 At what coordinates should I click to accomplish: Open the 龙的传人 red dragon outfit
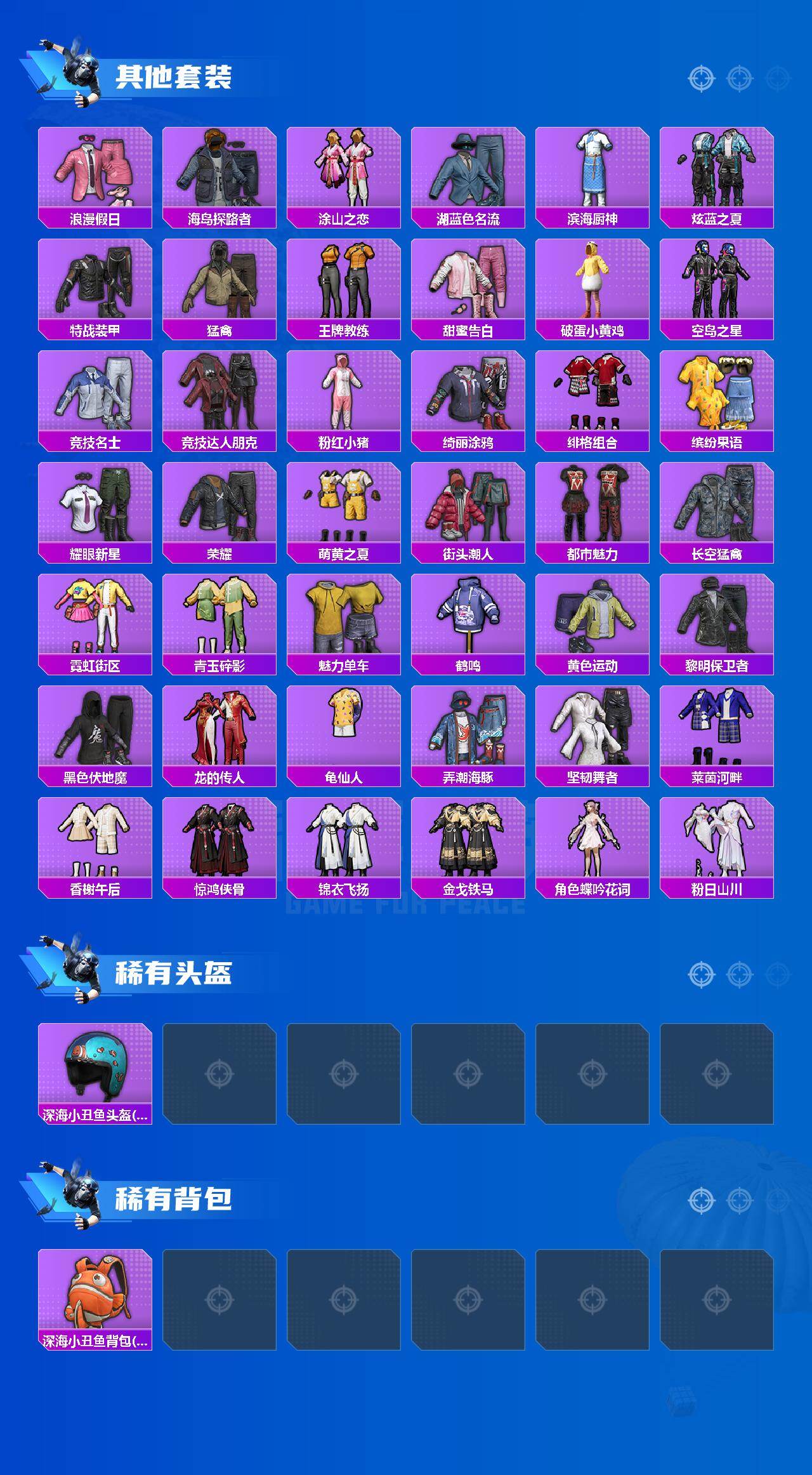point(219,727)
